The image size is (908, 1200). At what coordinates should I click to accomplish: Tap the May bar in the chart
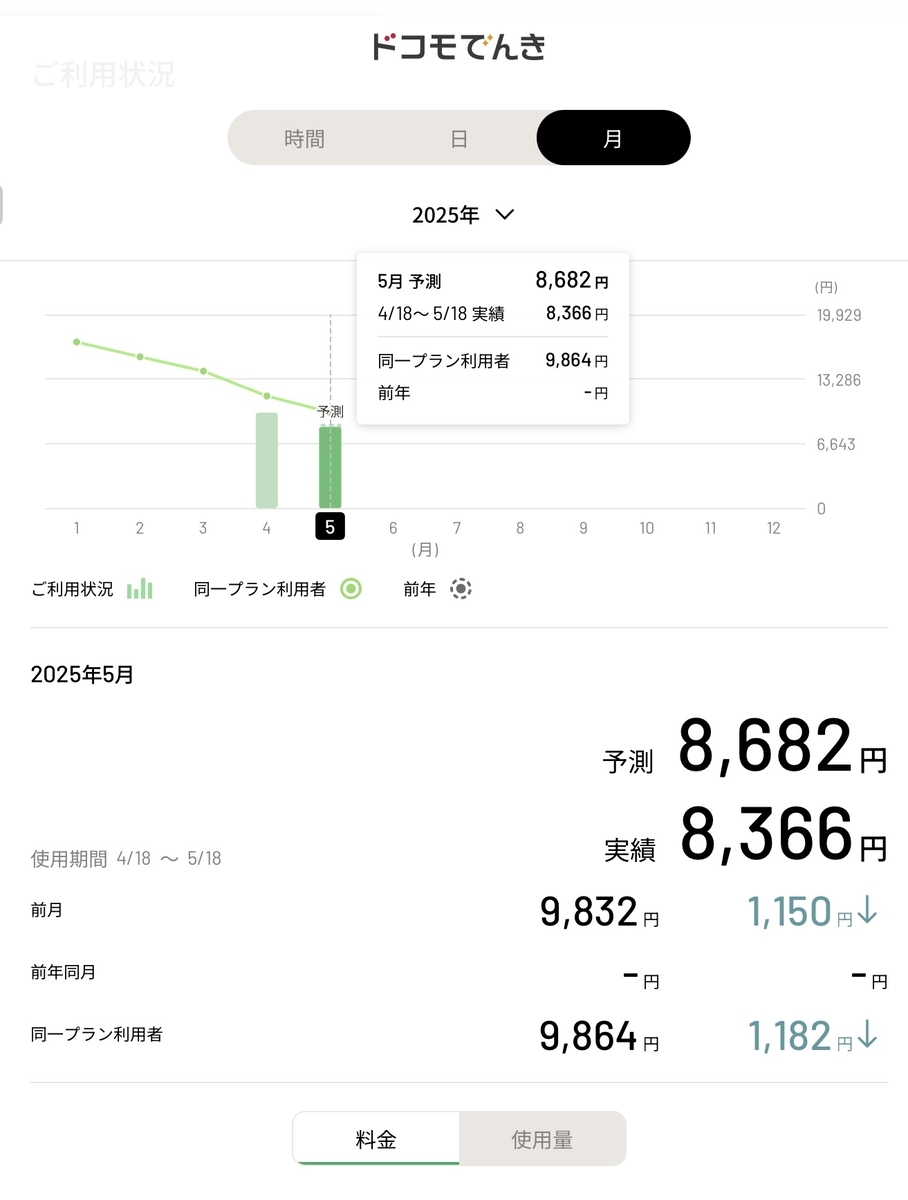(330, 467)
